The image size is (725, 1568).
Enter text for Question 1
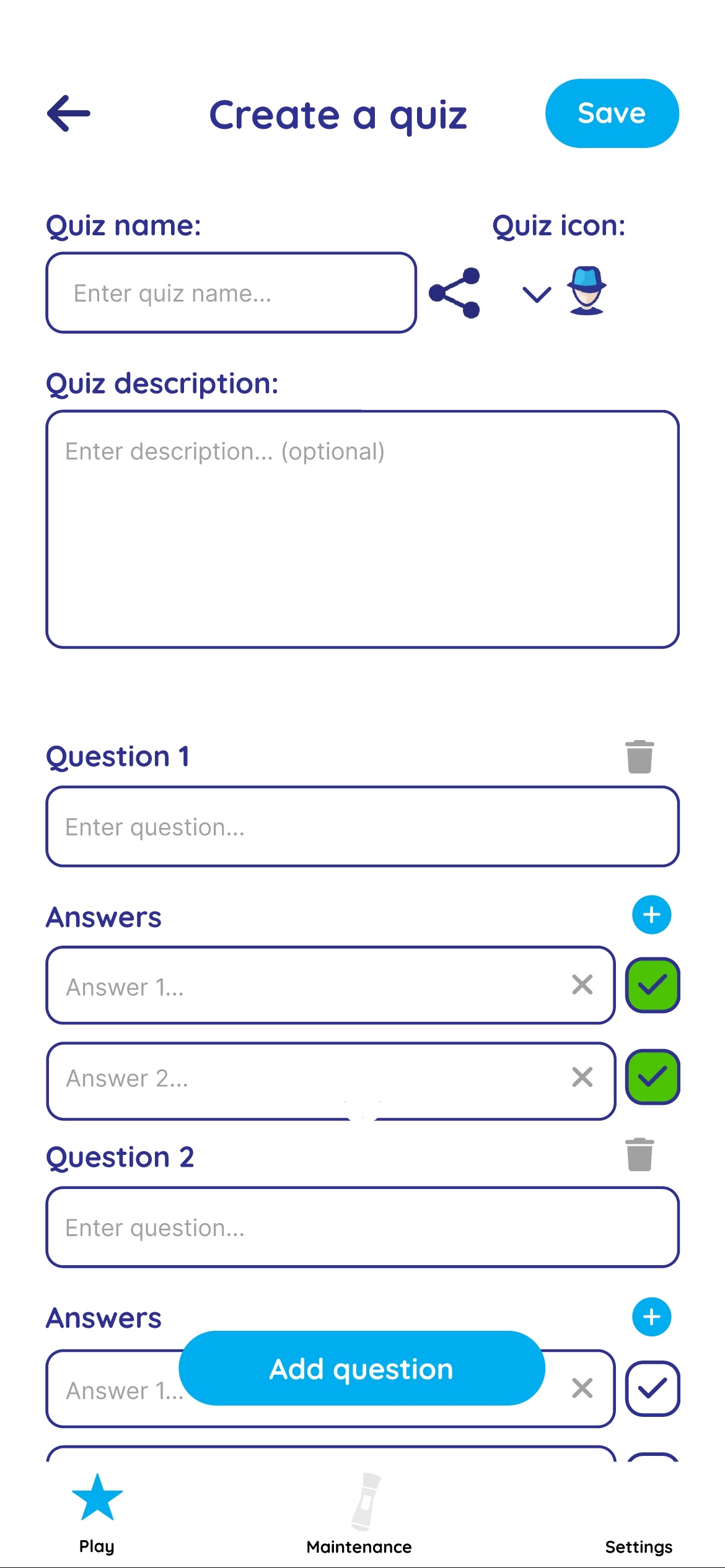[362, 827]
